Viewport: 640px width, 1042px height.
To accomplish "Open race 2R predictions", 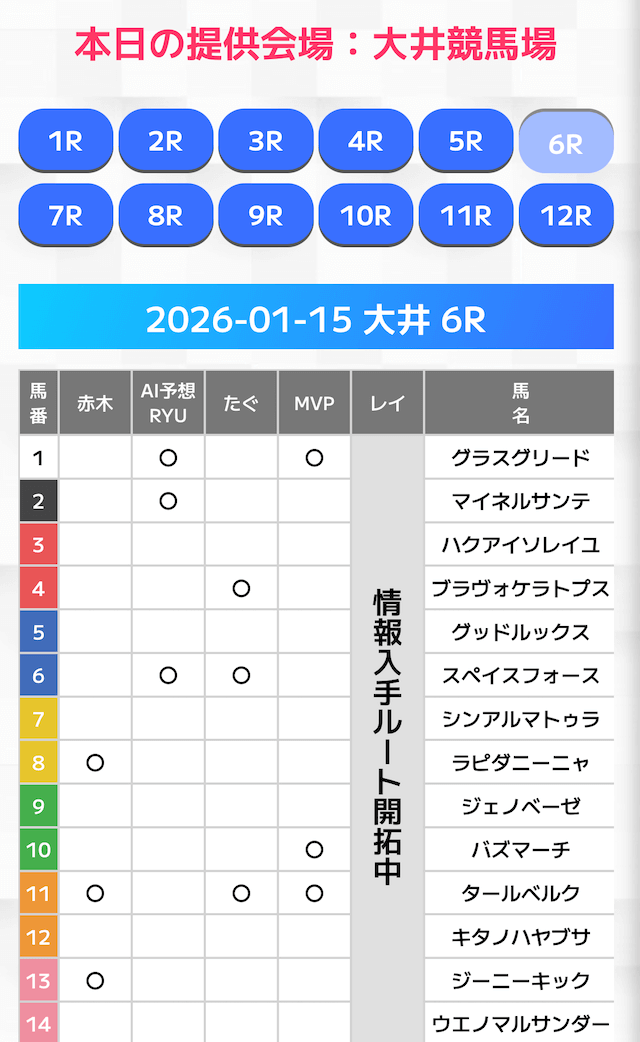I will (166, 141).
